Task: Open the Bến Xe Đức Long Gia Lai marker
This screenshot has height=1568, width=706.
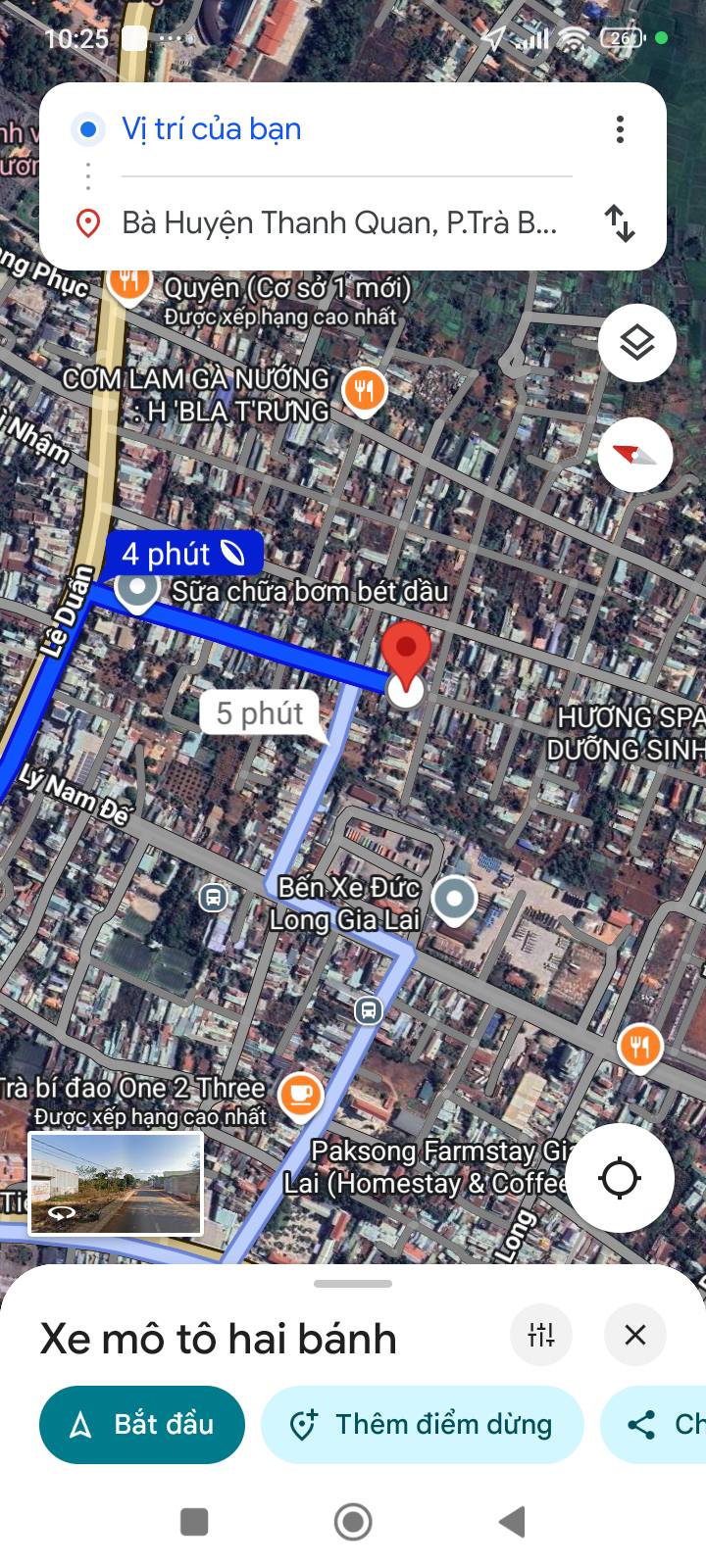Action: click(454, 900)
